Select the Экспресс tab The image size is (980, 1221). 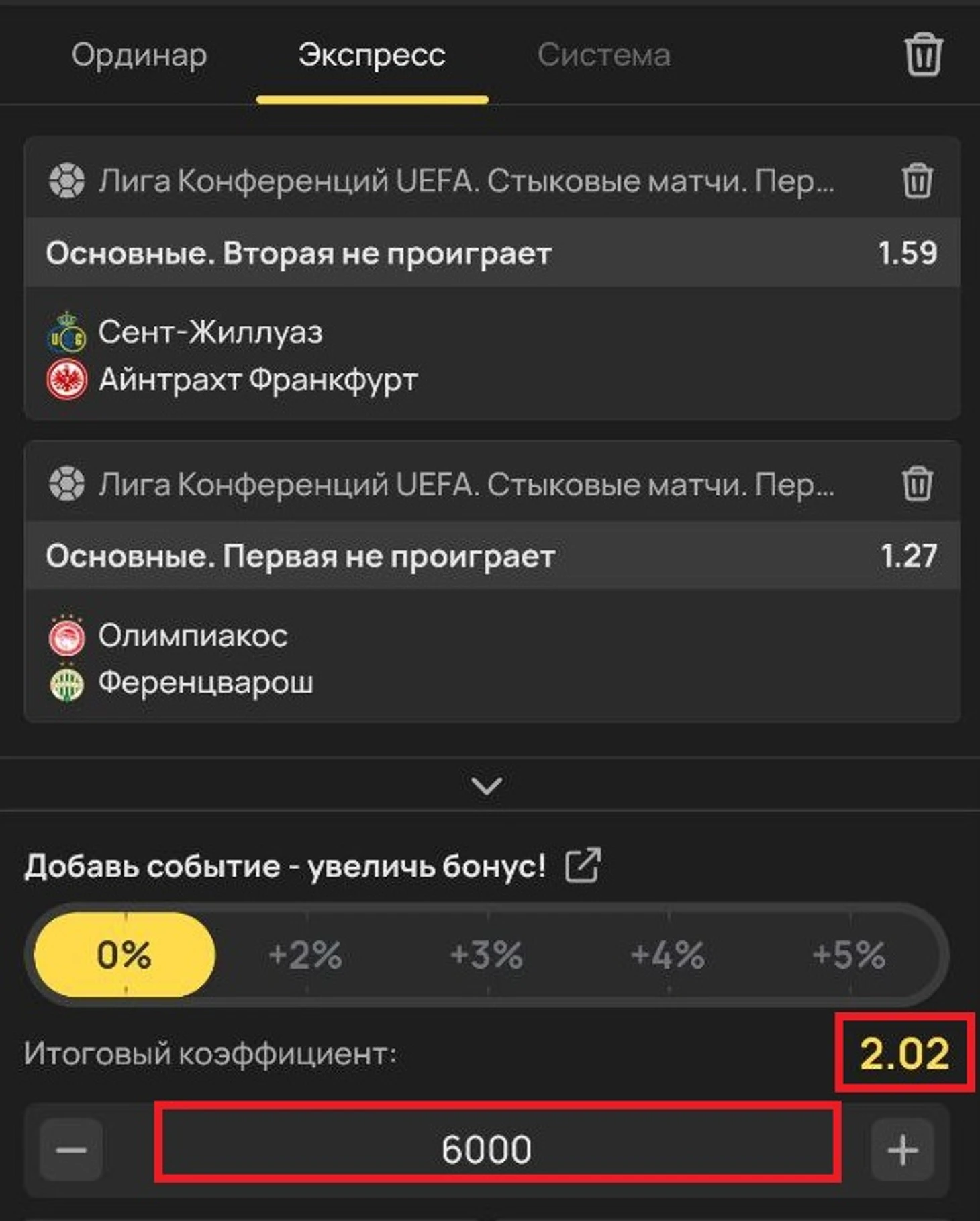tap(372, 55)
